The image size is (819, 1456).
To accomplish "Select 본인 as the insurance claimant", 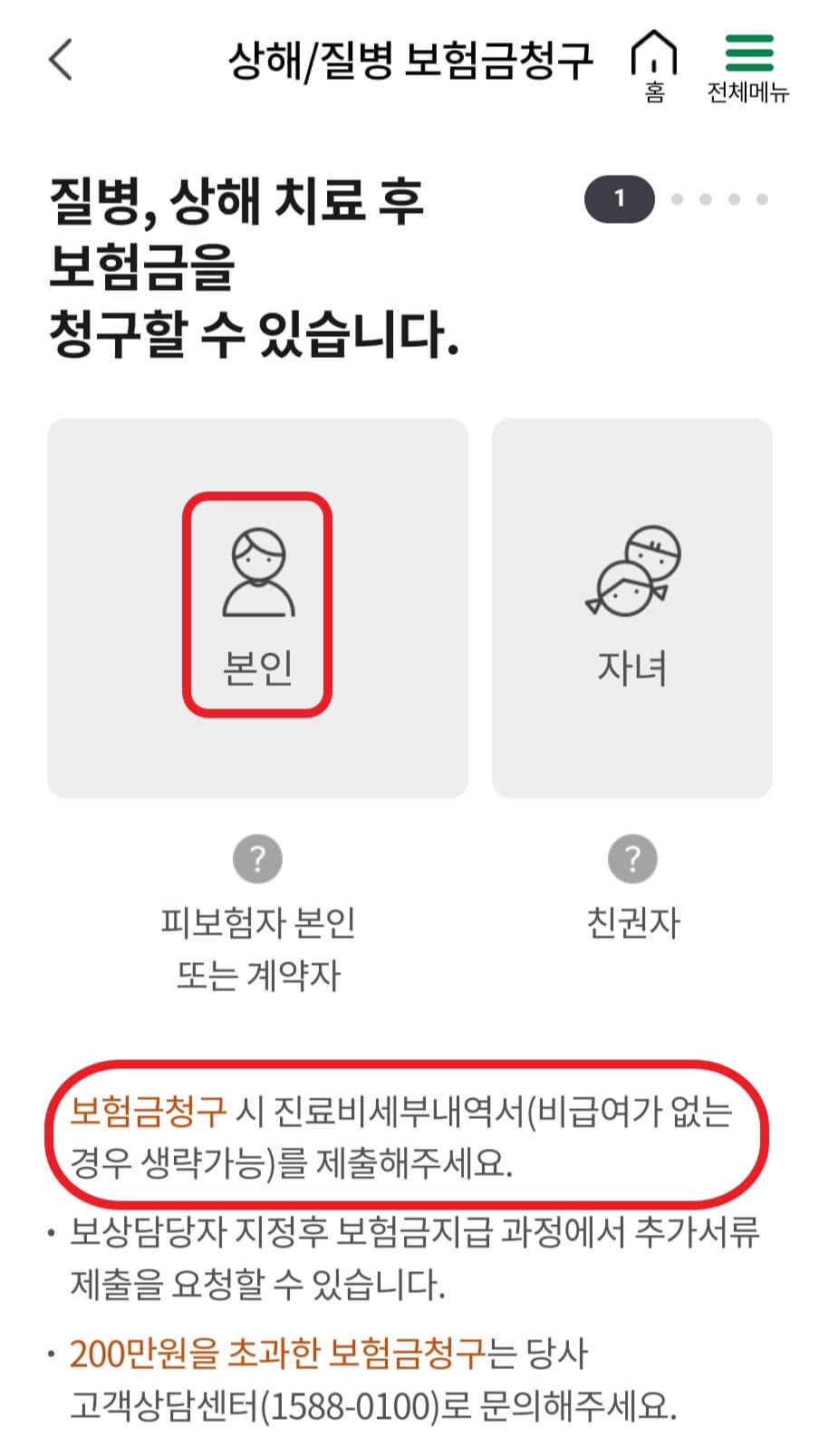I will click(256, 608).
